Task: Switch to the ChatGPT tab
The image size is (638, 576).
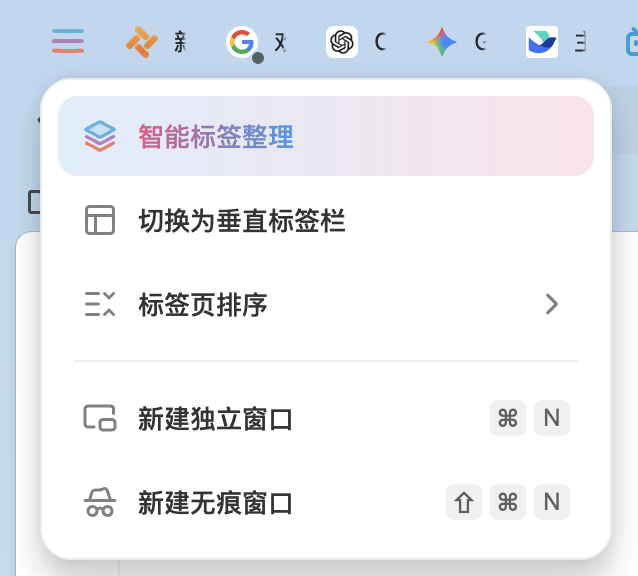Action: pos(355,42)
